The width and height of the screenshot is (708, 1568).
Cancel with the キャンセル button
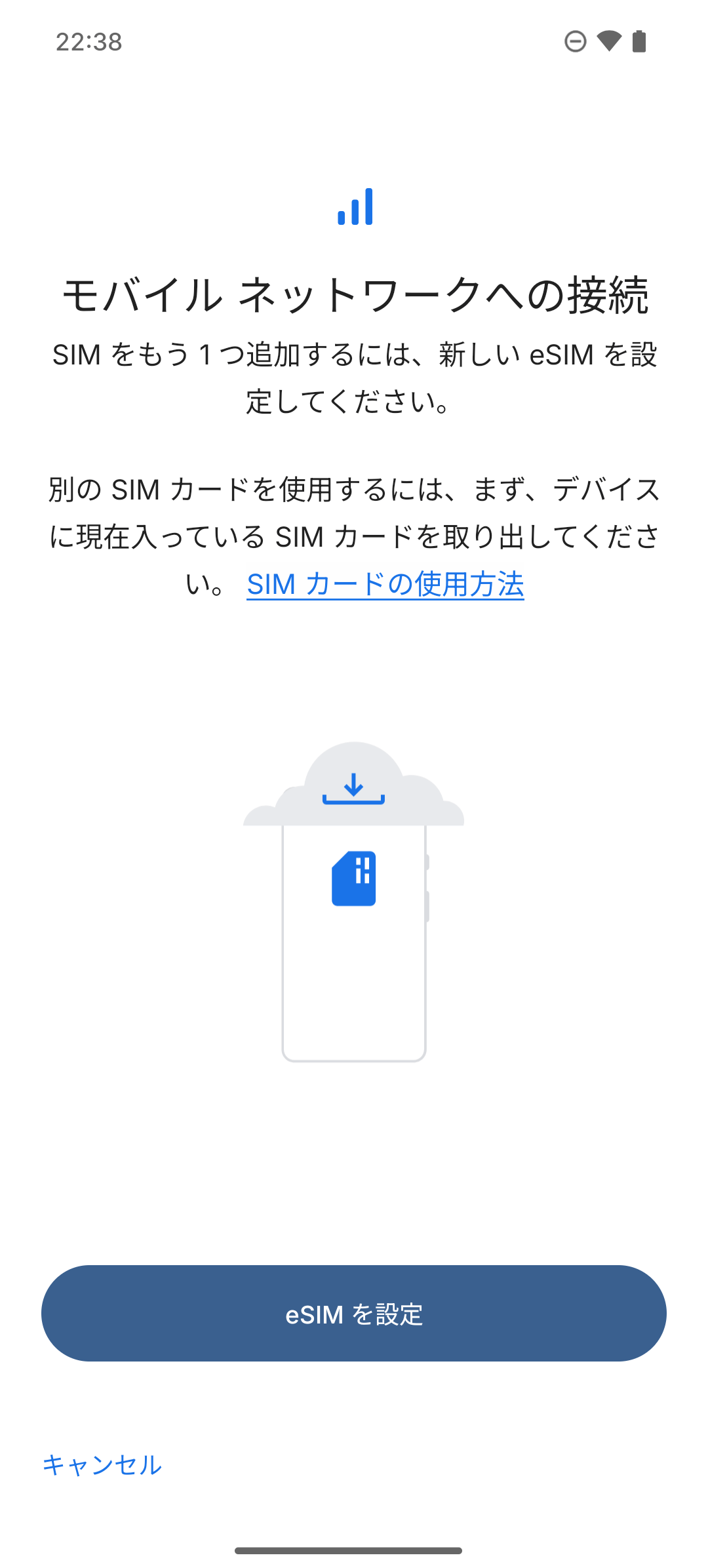coord(102,1465)
